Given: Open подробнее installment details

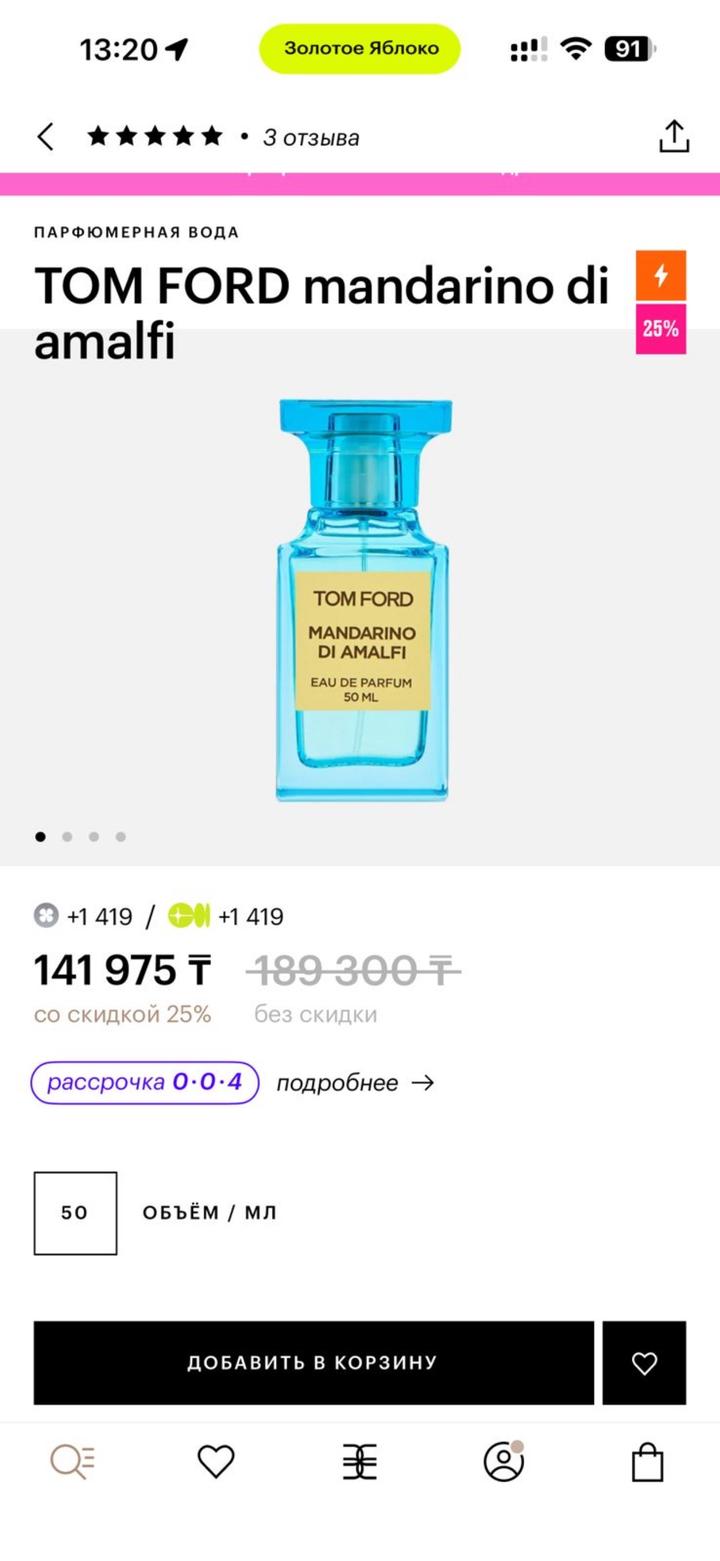Looking at the screenshot, I should (x=355, y=1083).
